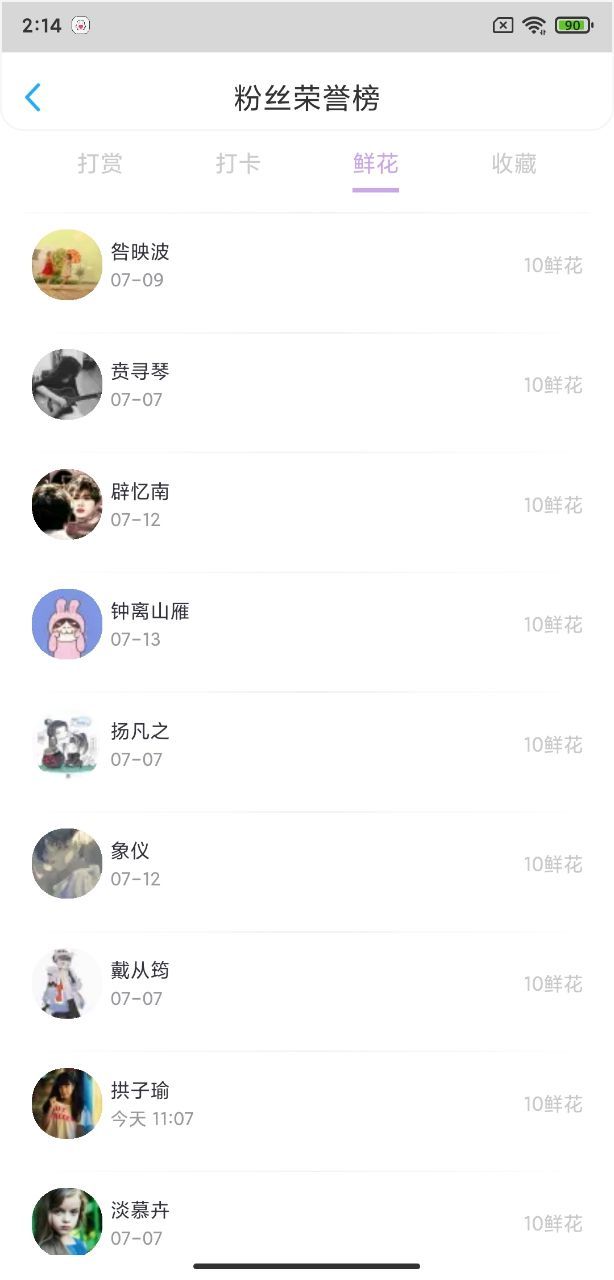Go back using the top-left arrow
The height and width of the screenshot is (1280, 614).
click(x=33, y=97)
